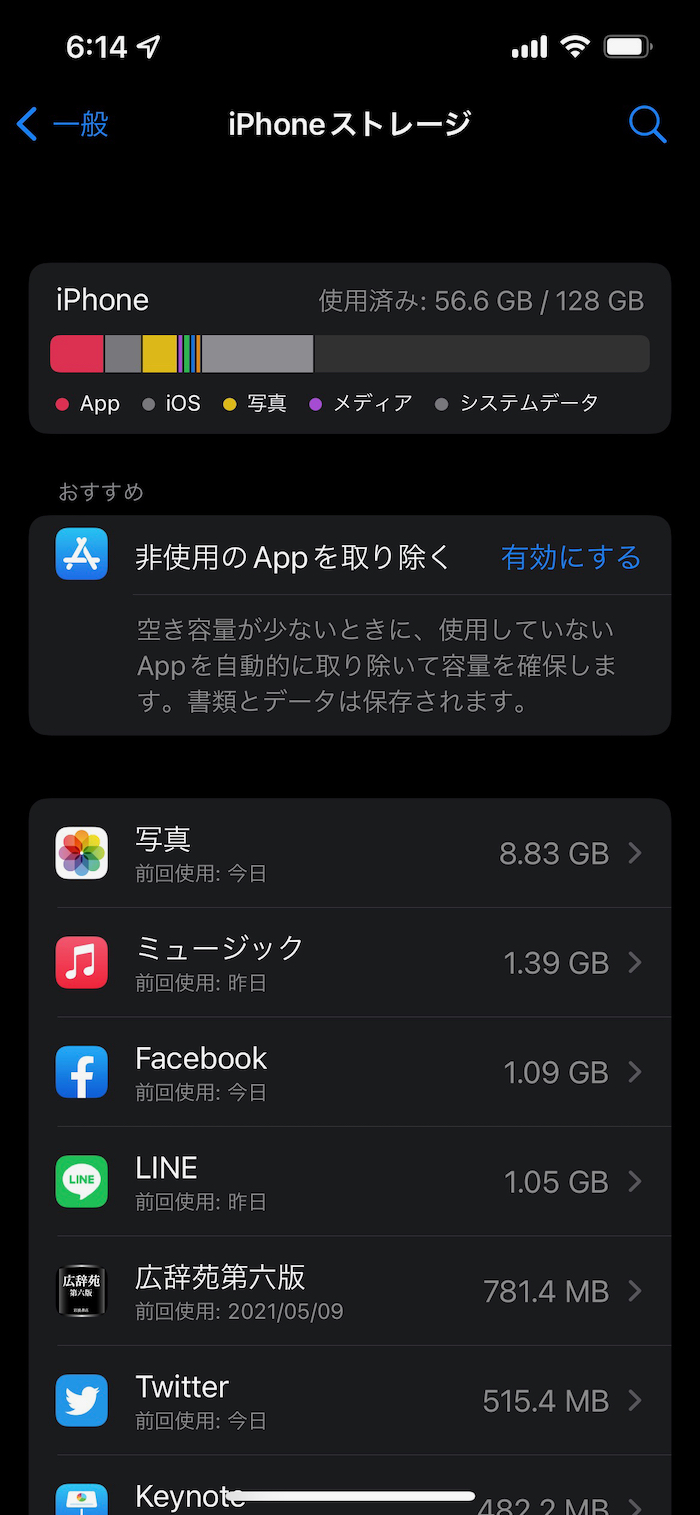
Task: View Facebook storage usage
Action: point(350,1072)
